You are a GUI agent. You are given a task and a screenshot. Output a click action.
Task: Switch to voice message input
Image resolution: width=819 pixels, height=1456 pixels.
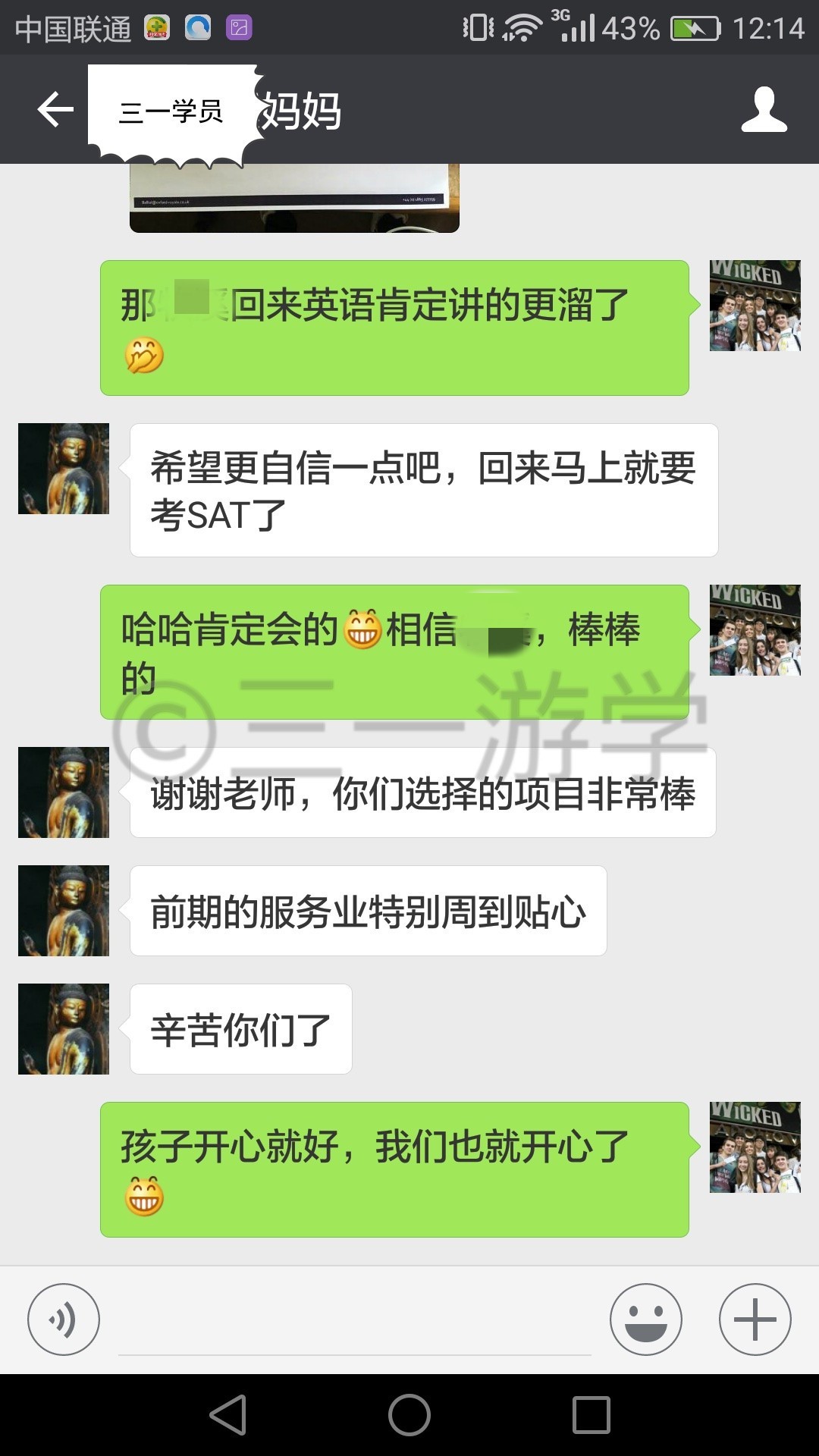click(64, 1319)
